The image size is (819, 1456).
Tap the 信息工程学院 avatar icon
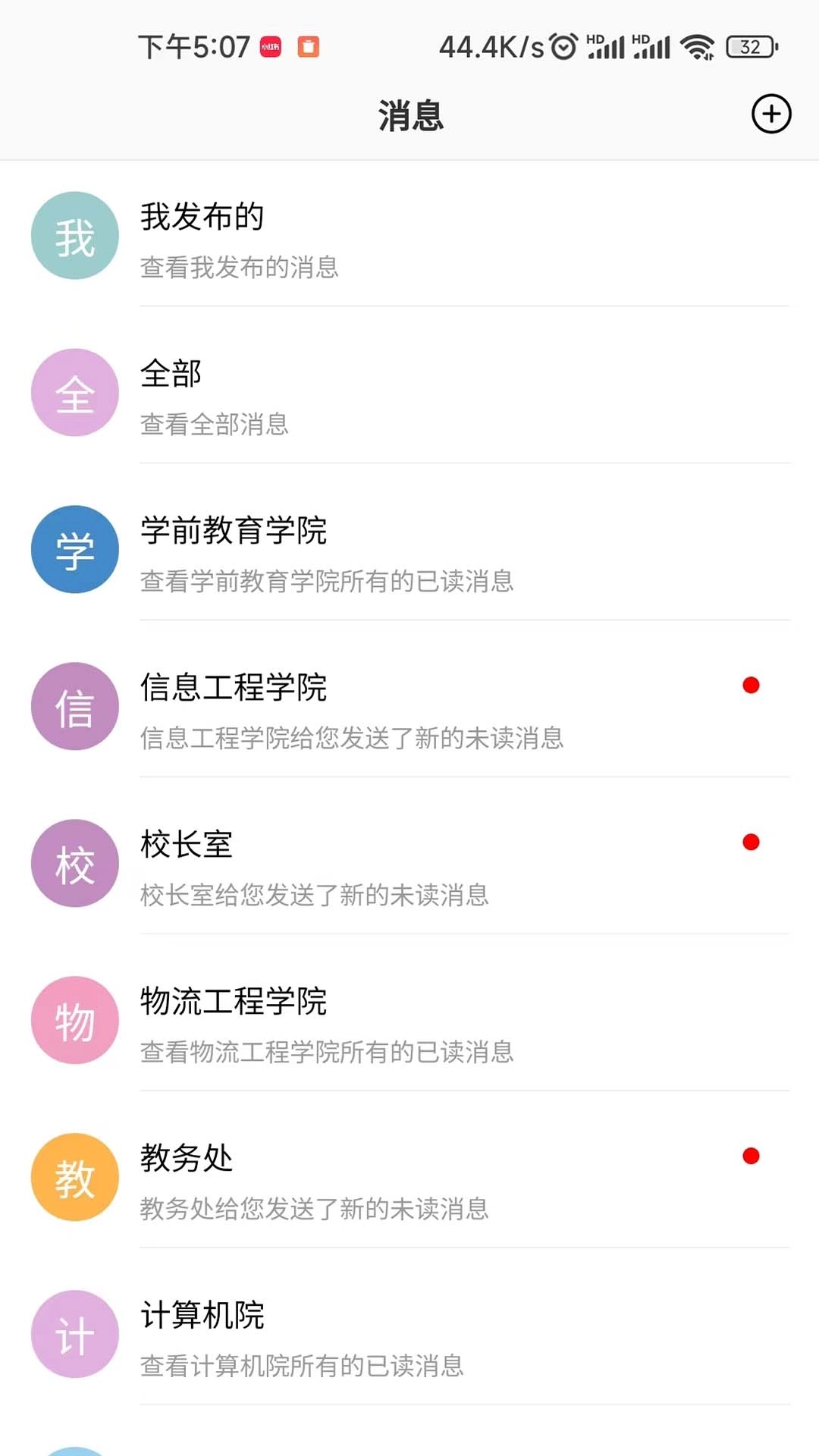coord(74,706)
